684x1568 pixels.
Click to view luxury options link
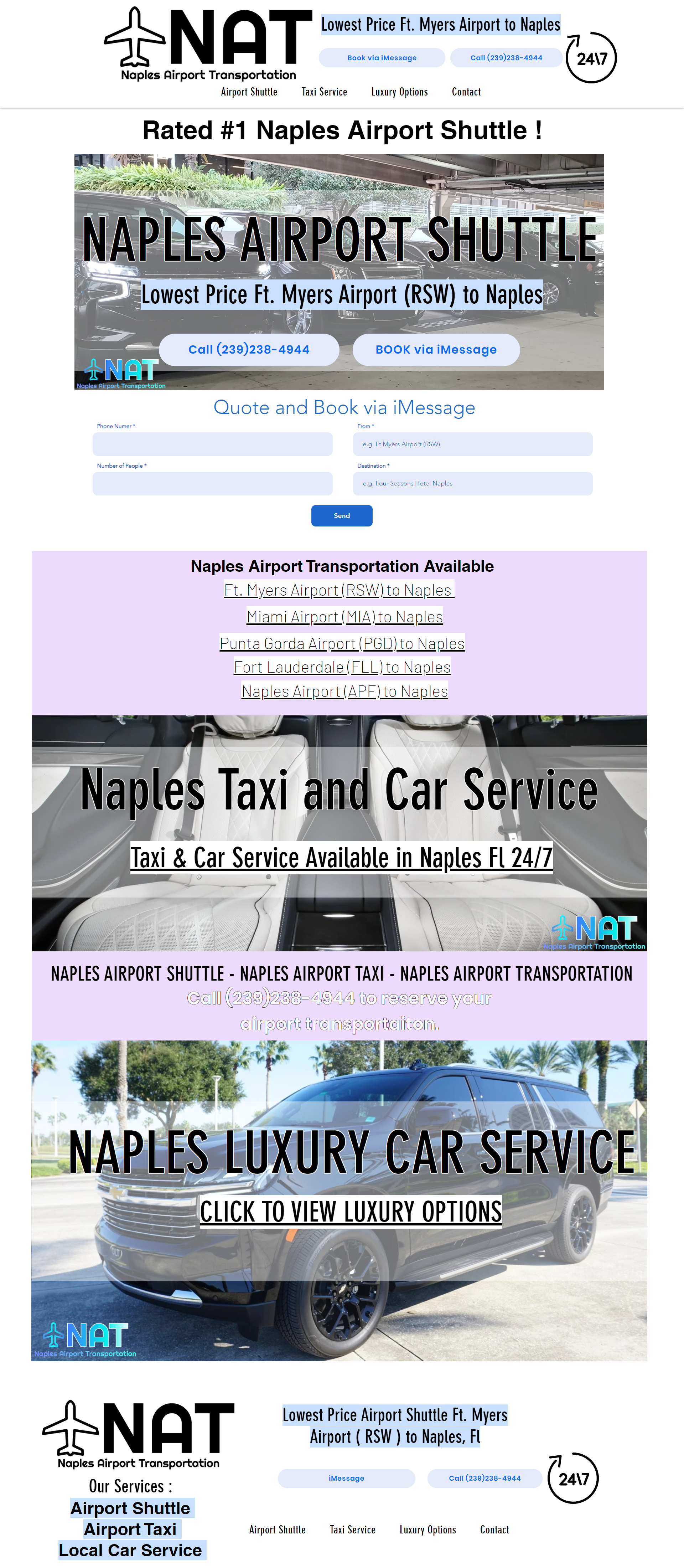pyautogui.click(x=351, y=1211)
